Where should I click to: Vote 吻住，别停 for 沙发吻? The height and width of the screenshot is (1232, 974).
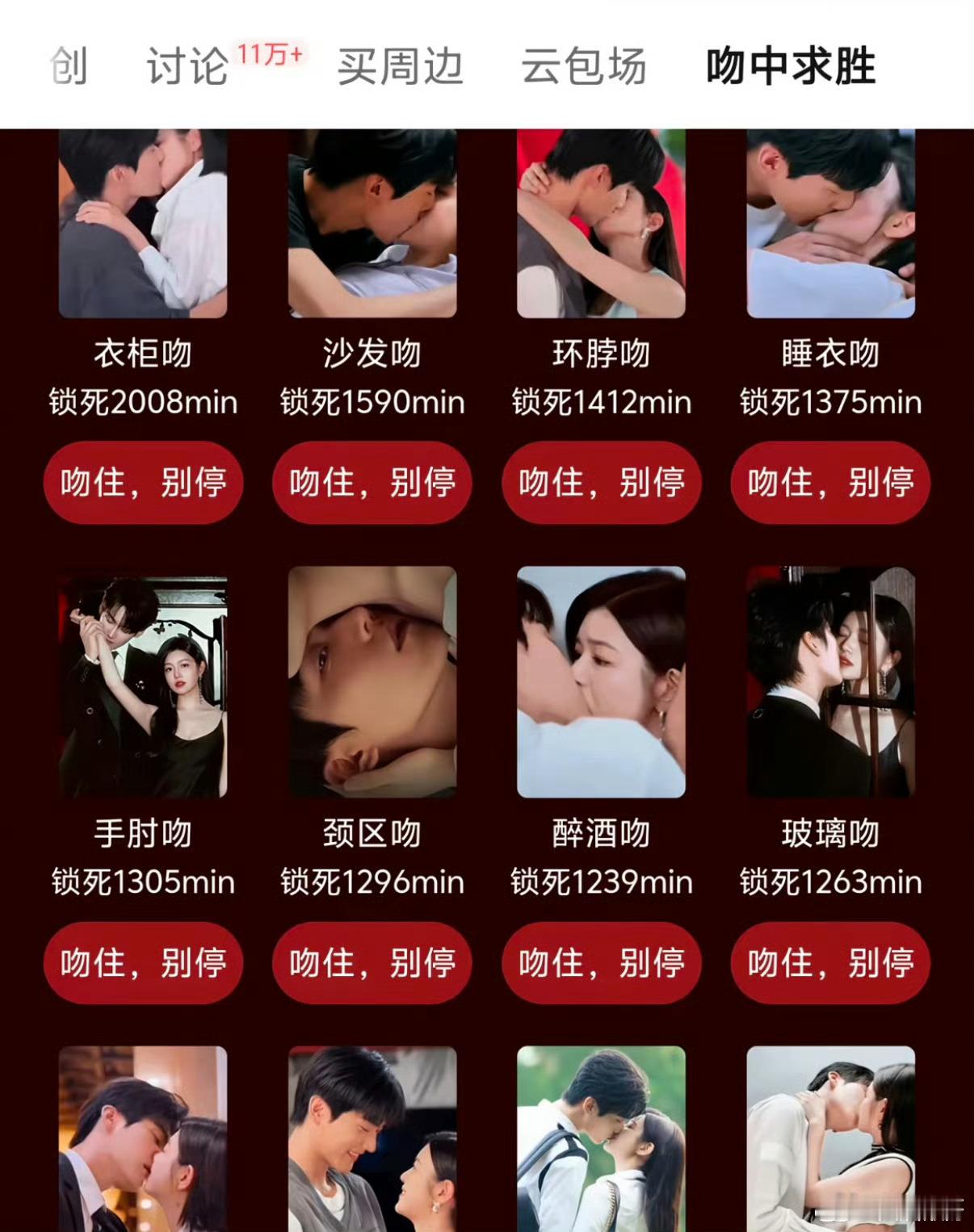coord(372,482)
